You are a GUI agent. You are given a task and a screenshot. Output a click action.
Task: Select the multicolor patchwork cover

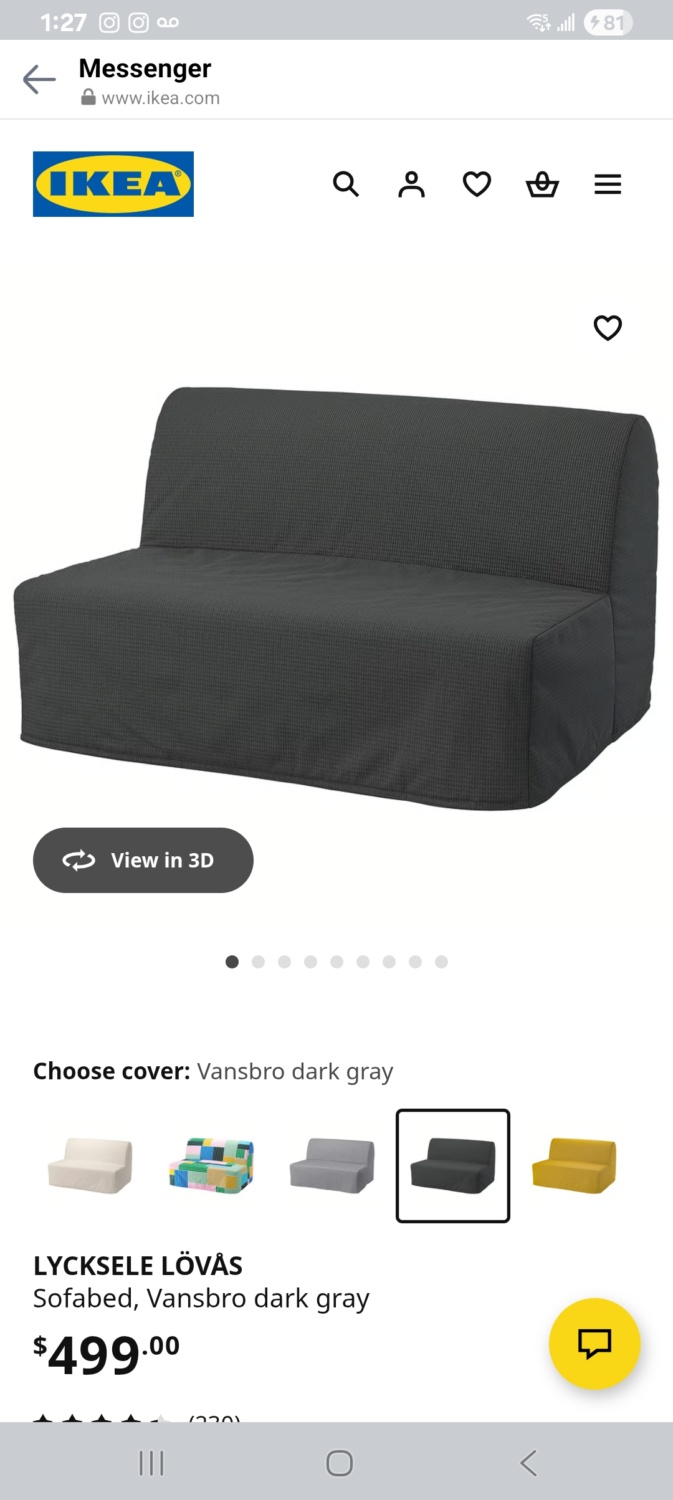click(211, 1165)
